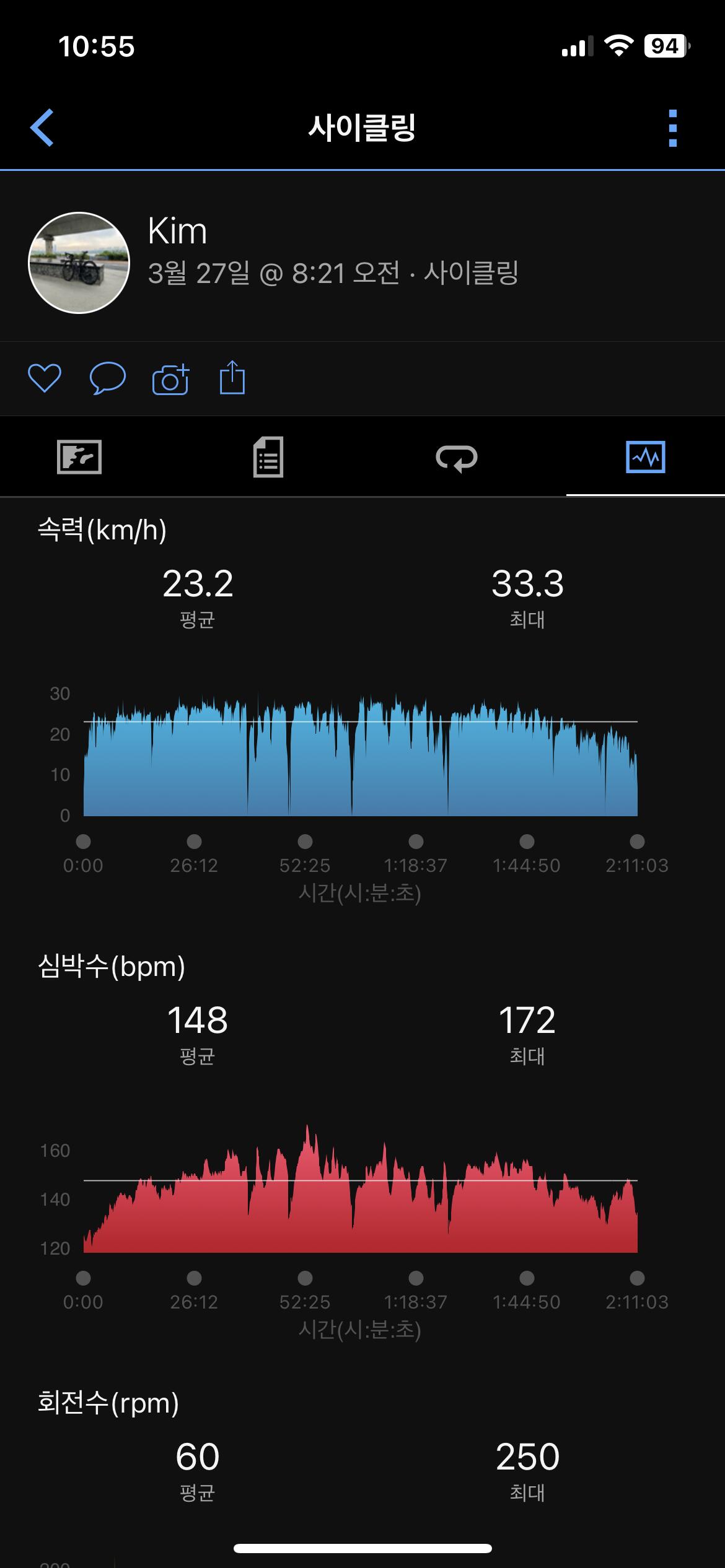Switch to the stats details tab
This screenshot has width=725, height=1568.
[x=268, y=457]
